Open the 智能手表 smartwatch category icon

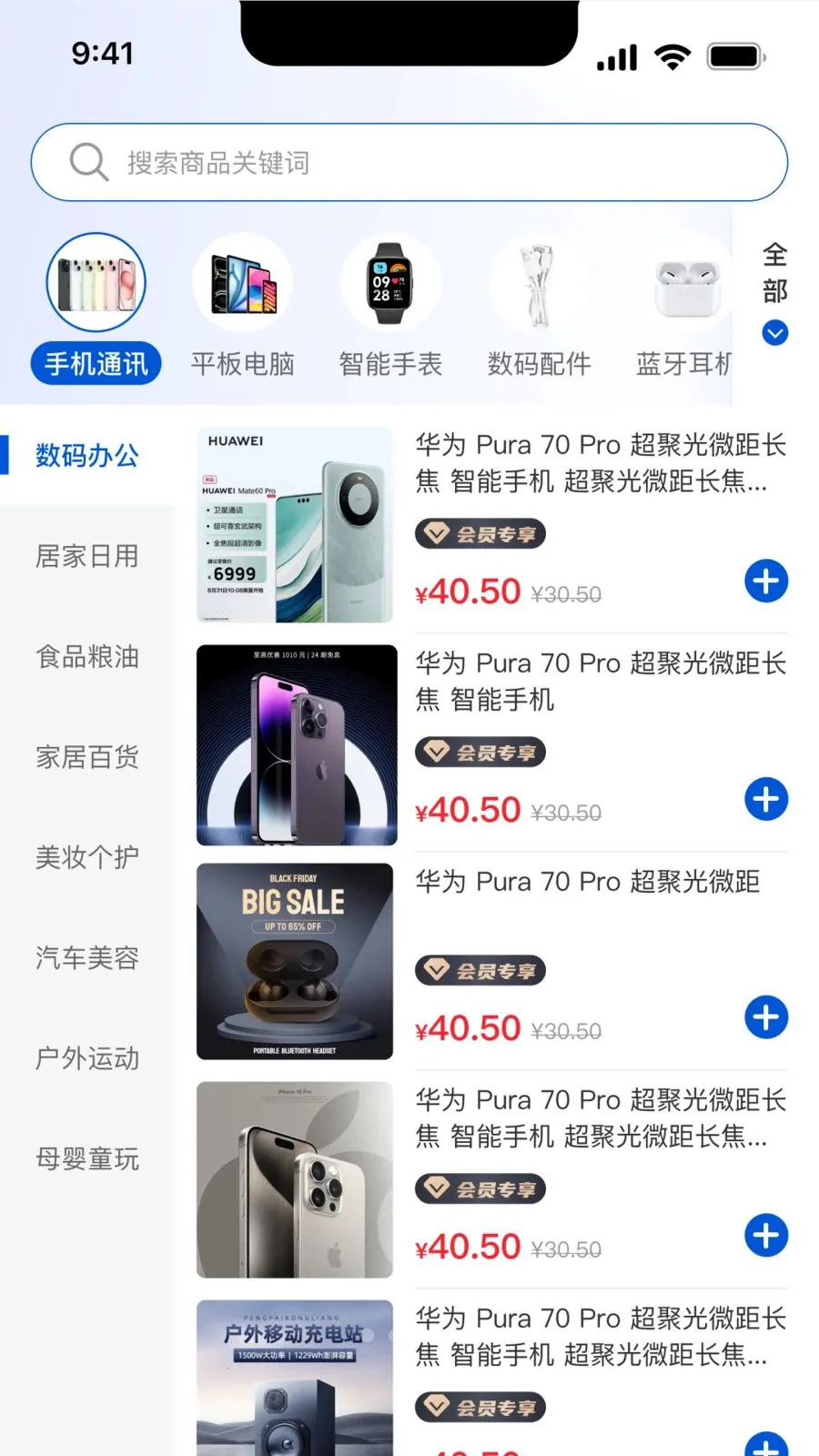point(390,282)
